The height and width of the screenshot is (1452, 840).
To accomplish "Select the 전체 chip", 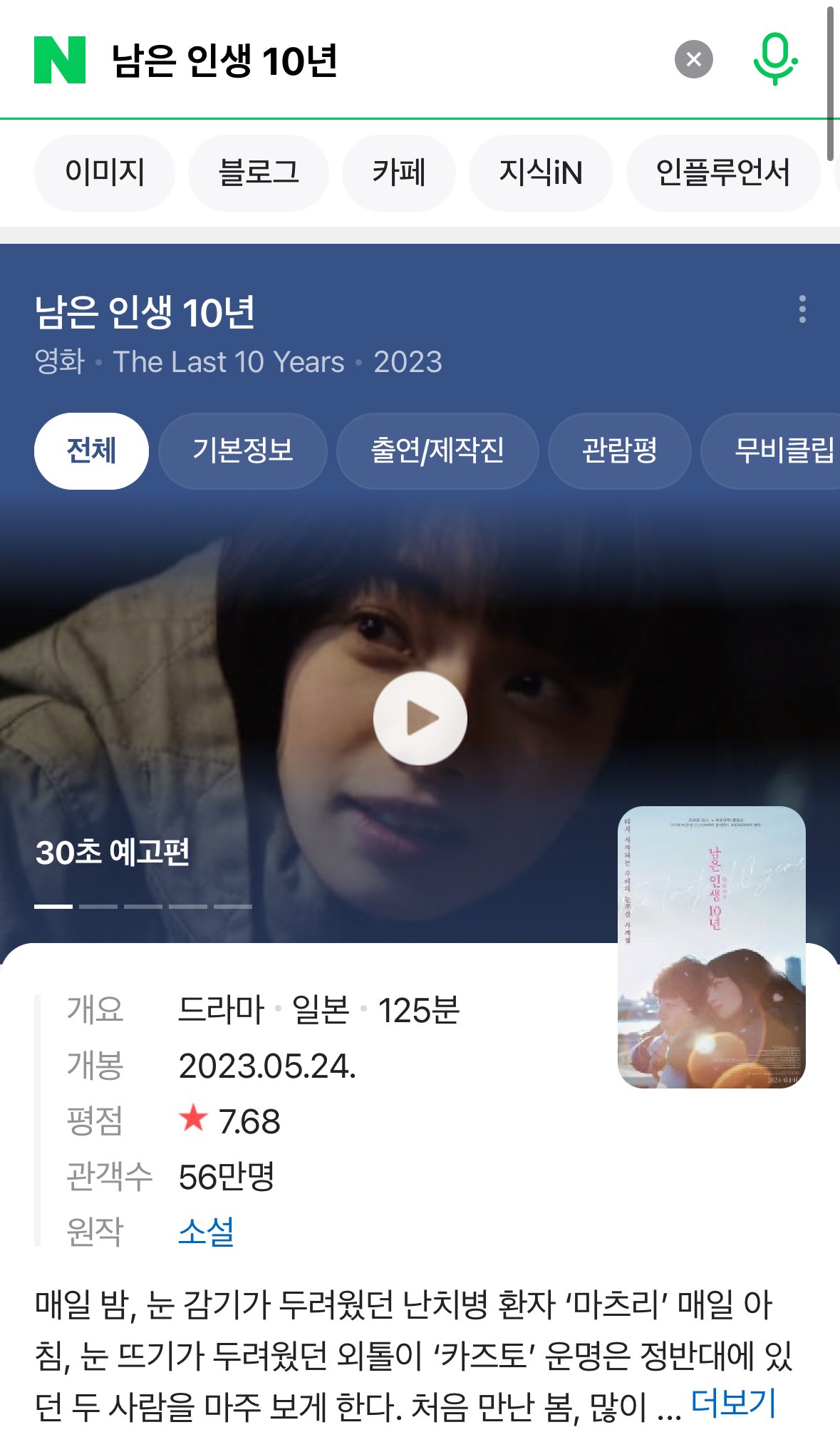I will coord(91,451).
